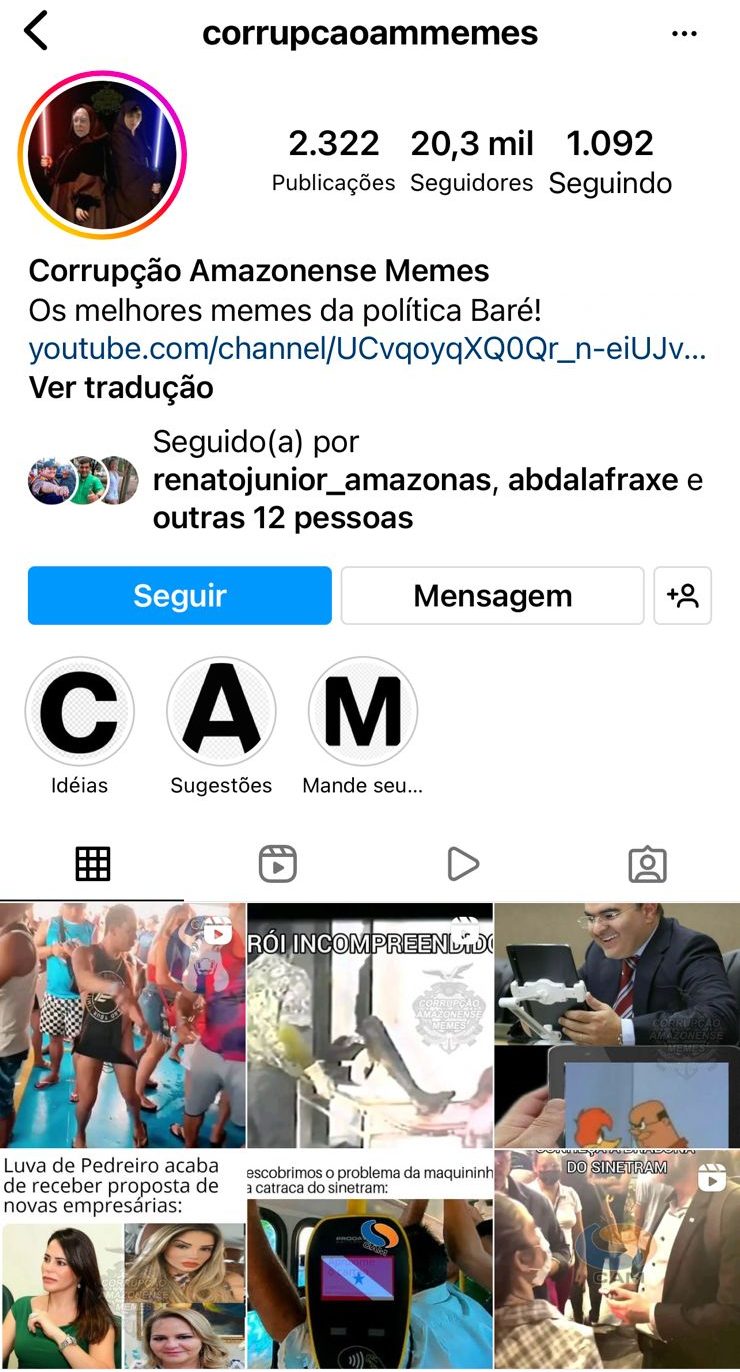Open the catraca do sinetram post
Viewport: 740px width, 1372px height.
point(369,1260)
